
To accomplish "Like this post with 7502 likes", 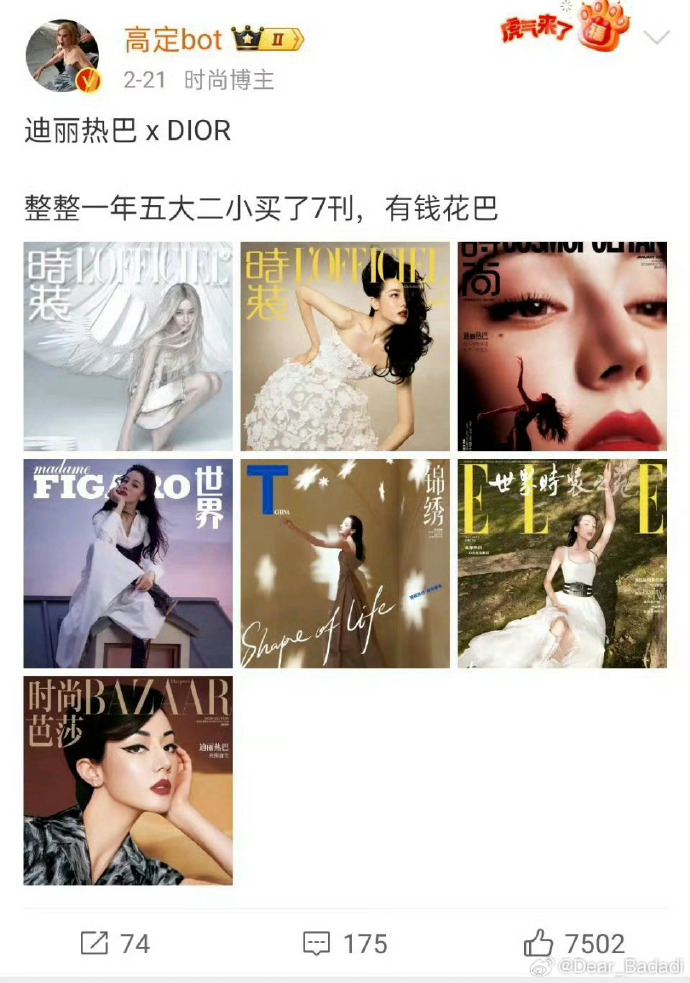I will (x=575, y=943).
